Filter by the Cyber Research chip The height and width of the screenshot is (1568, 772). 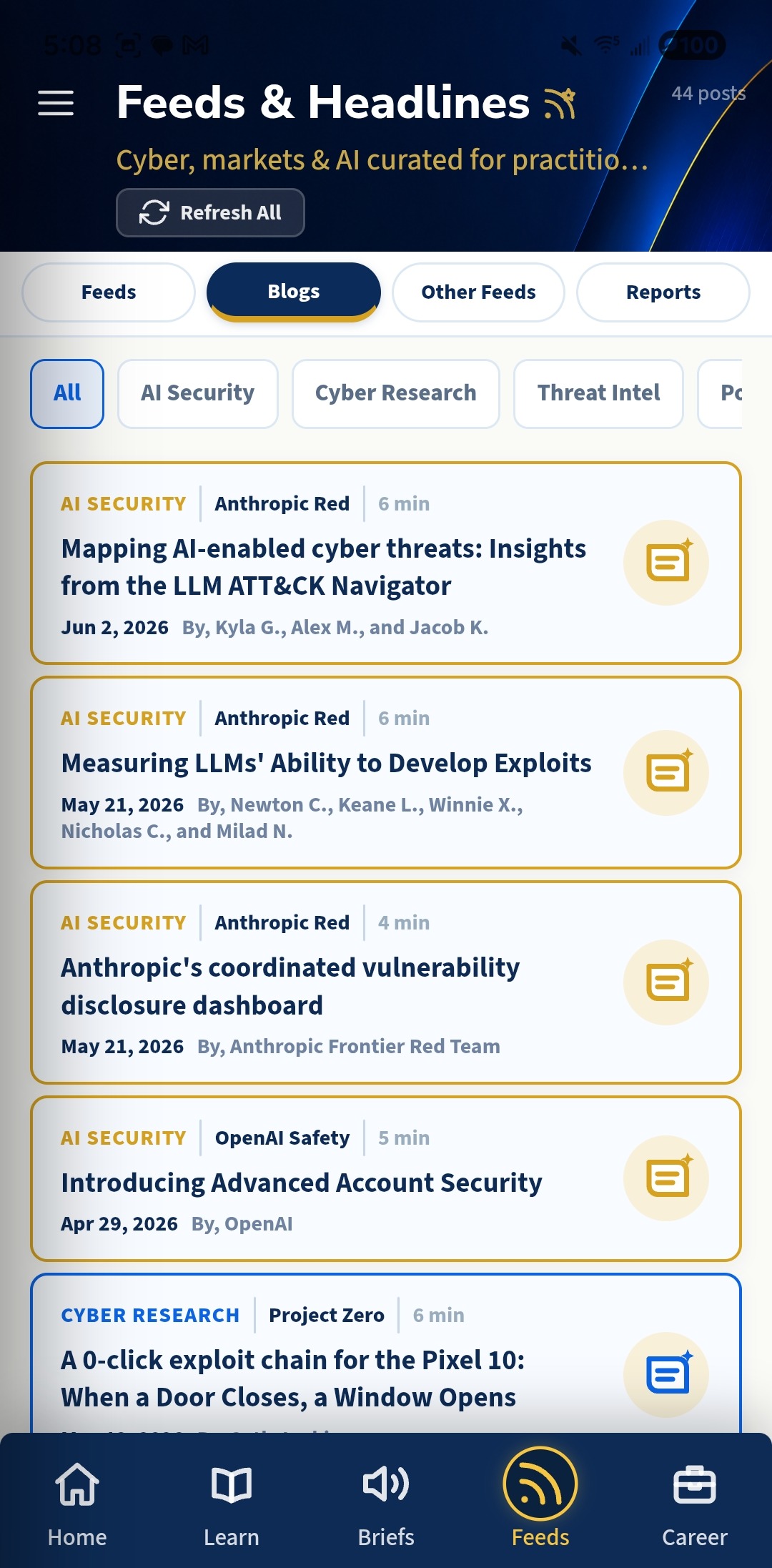(395, 393)
